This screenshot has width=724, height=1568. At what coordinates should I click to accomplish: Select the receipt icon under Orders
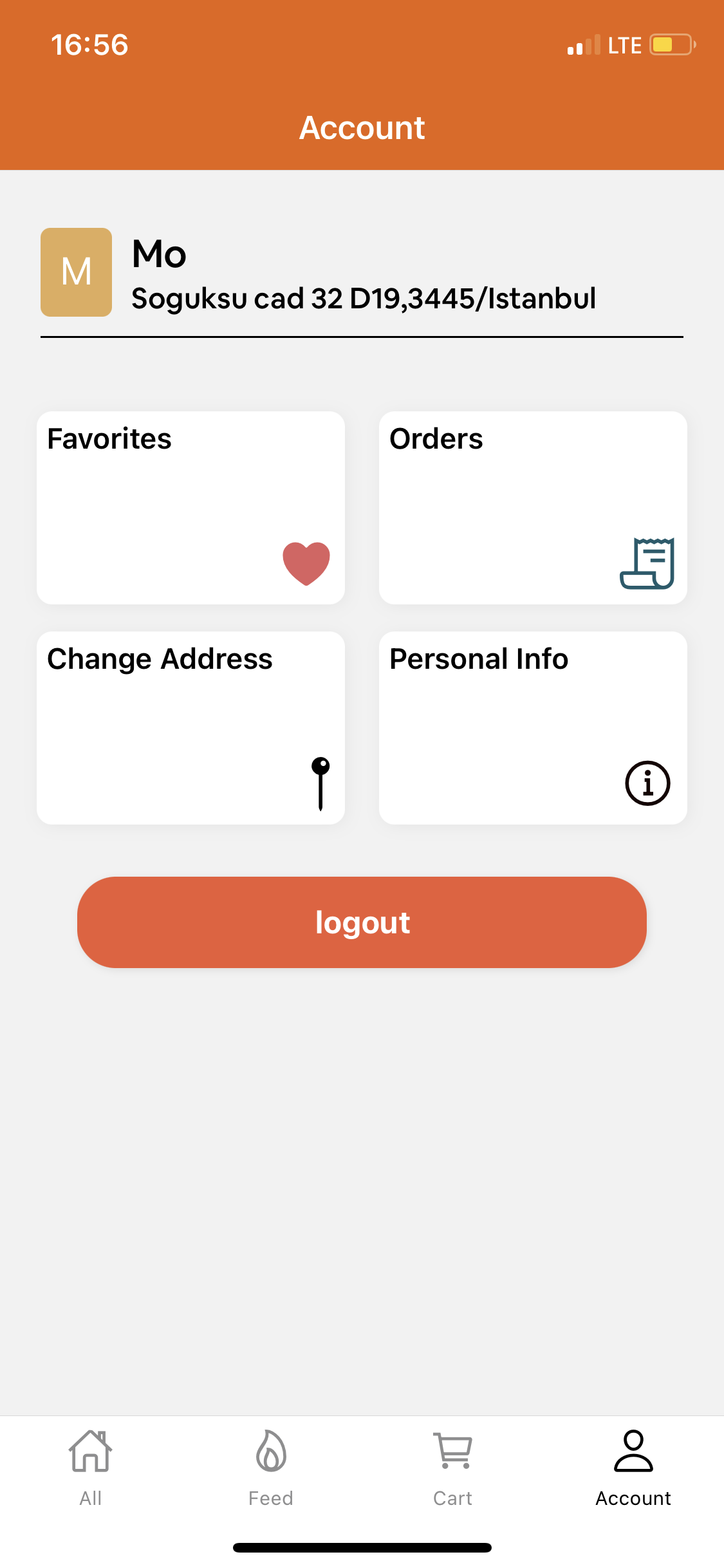(647, 565)
